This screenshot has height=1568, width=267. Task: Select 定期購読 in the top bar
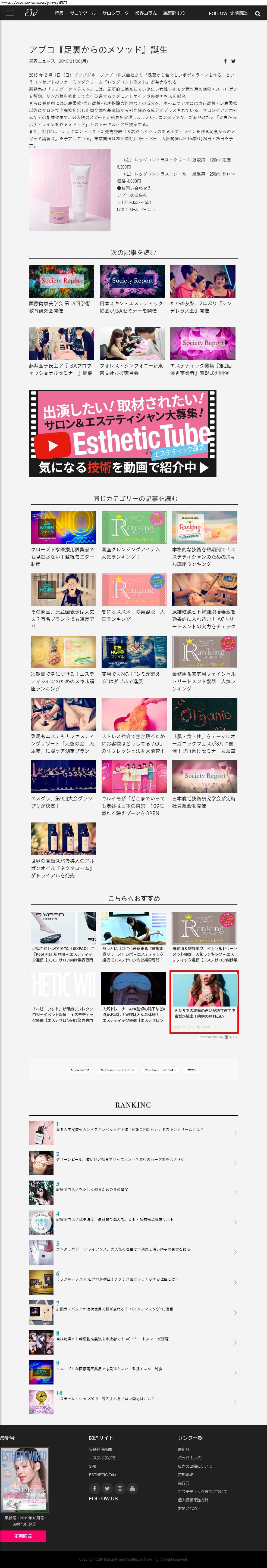(238, 13)
